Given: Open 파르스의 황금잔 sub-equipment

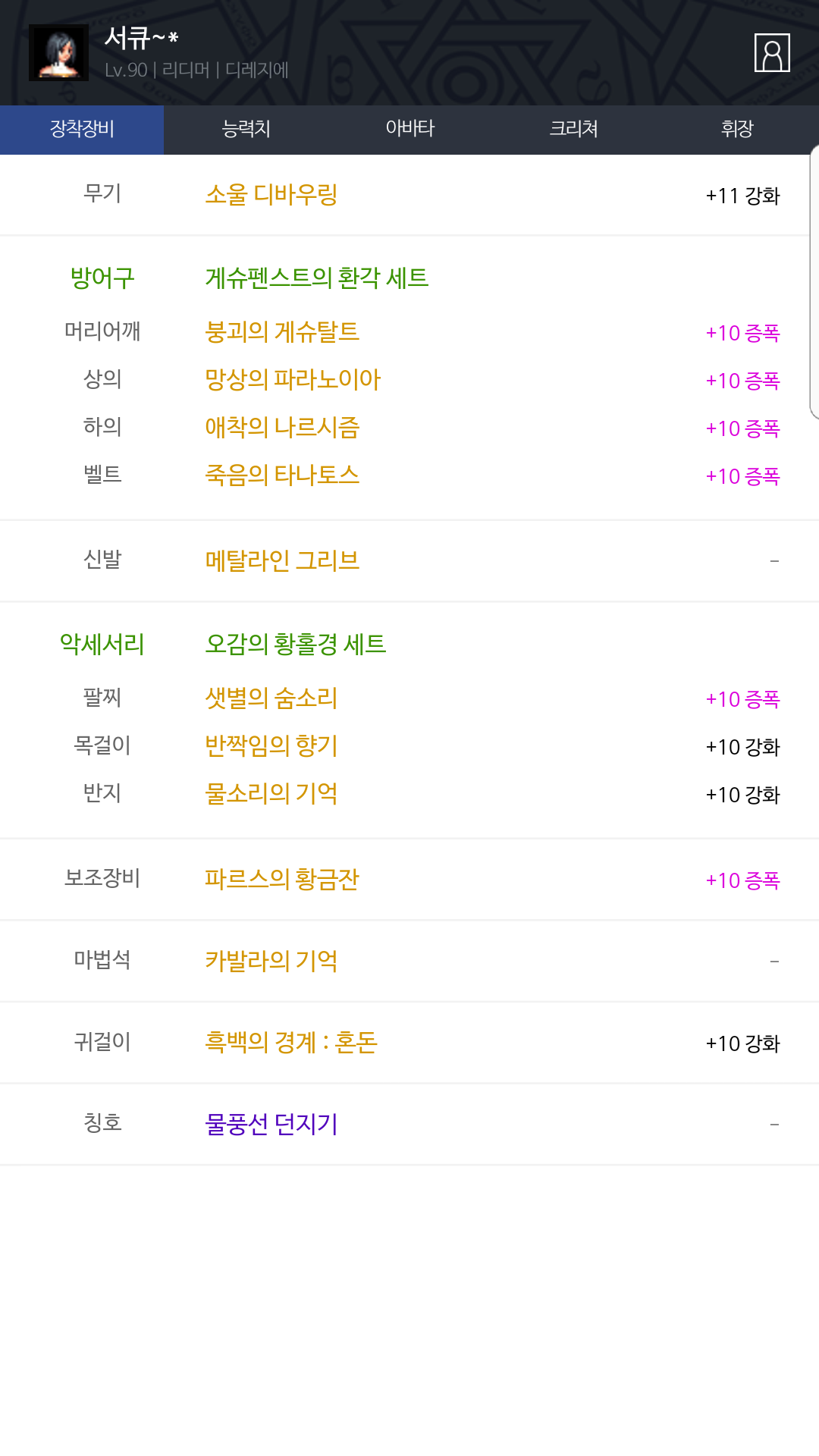Looking at the screenshot, I should pos(282,880).
